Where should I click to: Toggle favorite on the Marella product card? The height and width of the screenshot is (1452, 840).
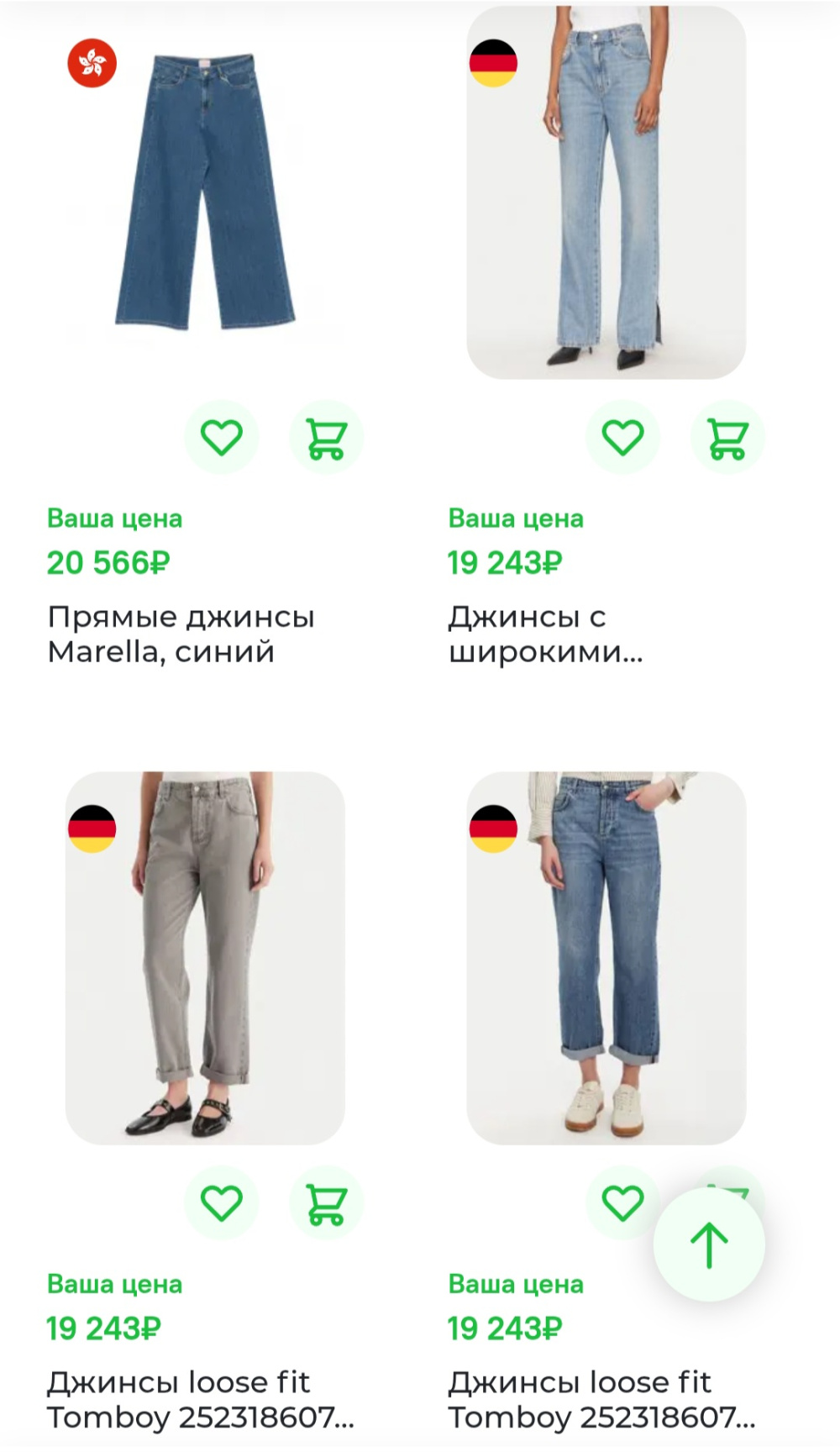[222, 437]
